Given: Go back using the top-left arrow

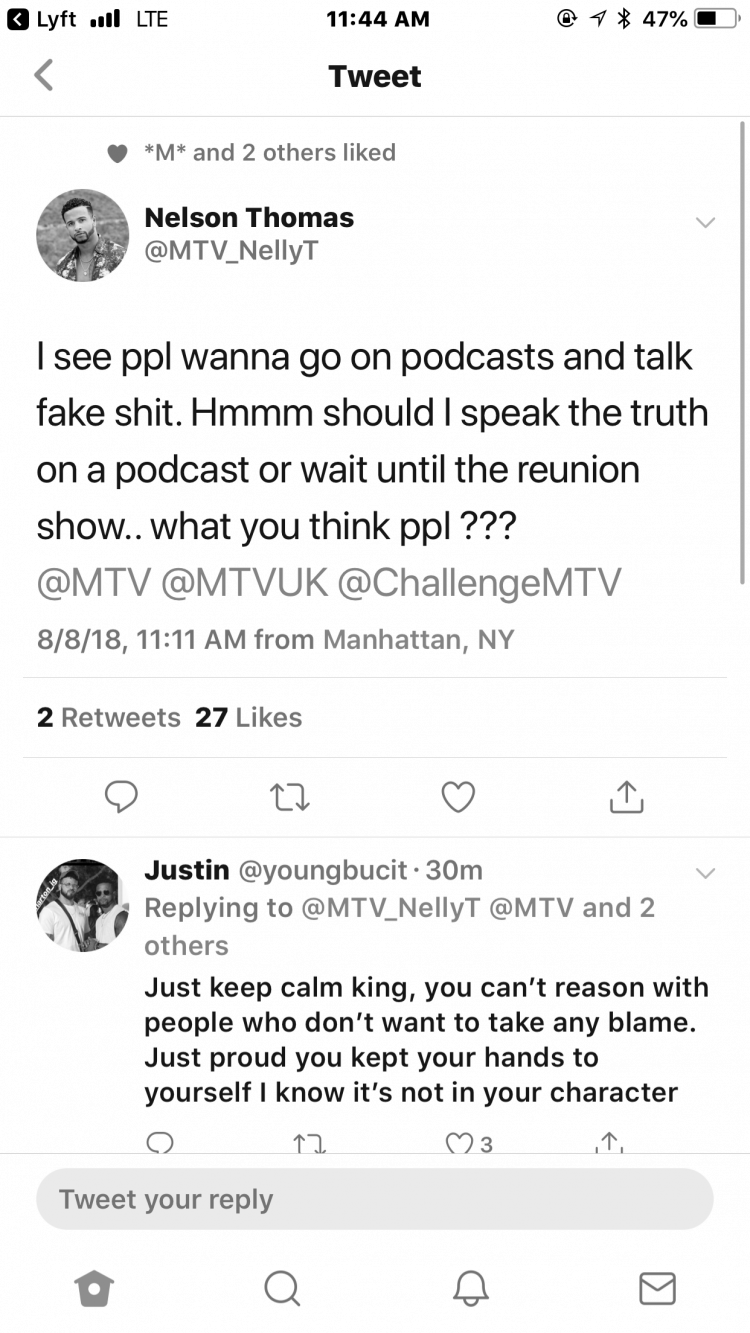Looking at the screenshot, I should (43, 76).
